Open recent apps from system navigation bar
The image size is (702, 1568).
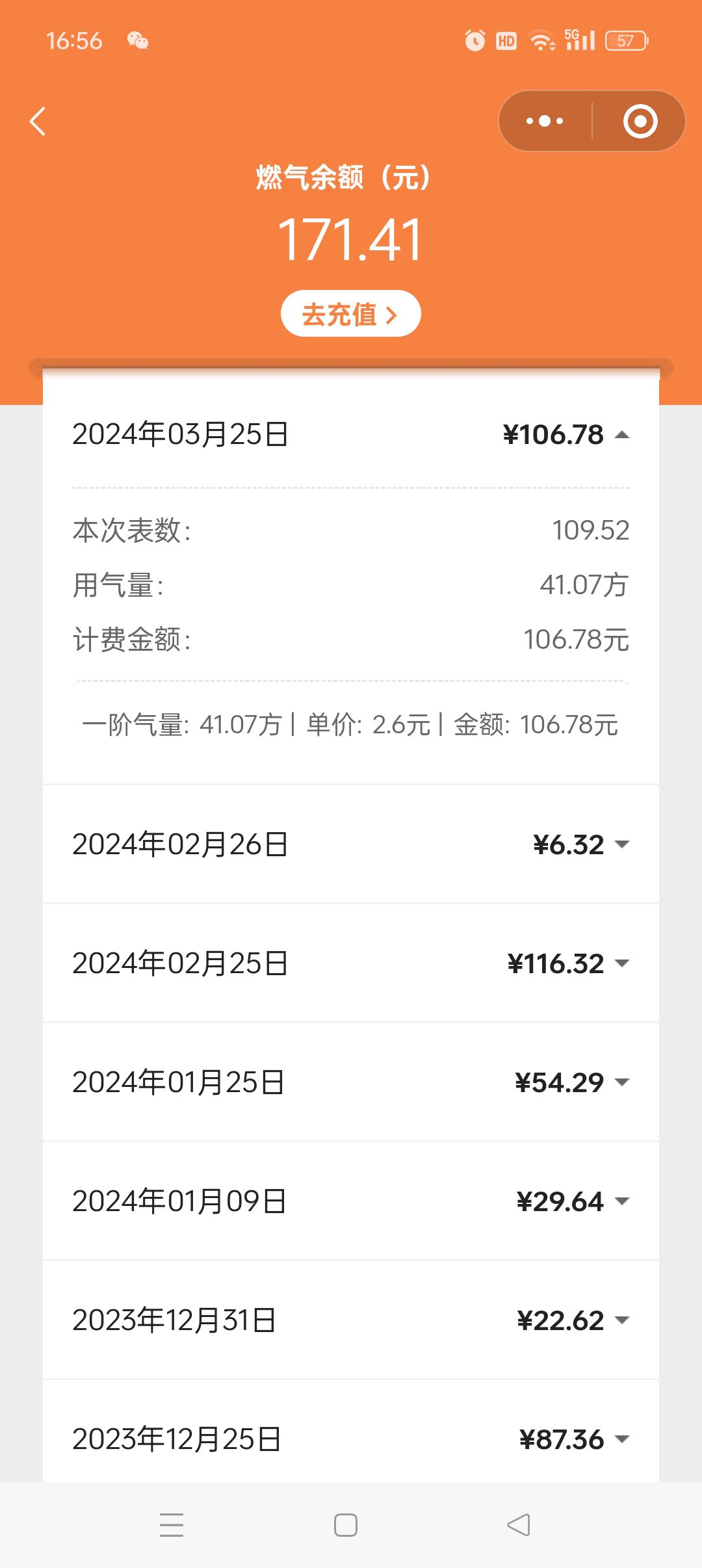point(172,1525)
